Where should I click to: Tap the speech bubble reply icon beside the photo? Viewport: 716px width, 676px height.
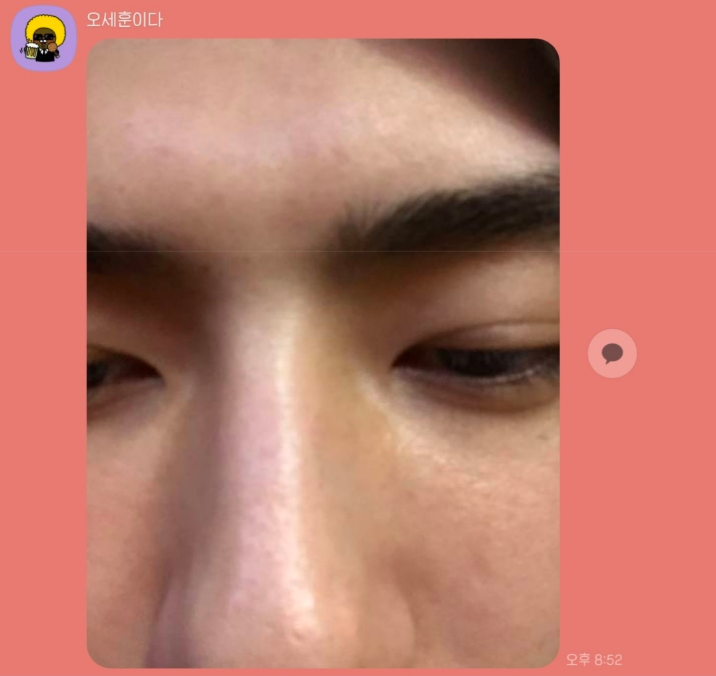(x=612, y=353)
